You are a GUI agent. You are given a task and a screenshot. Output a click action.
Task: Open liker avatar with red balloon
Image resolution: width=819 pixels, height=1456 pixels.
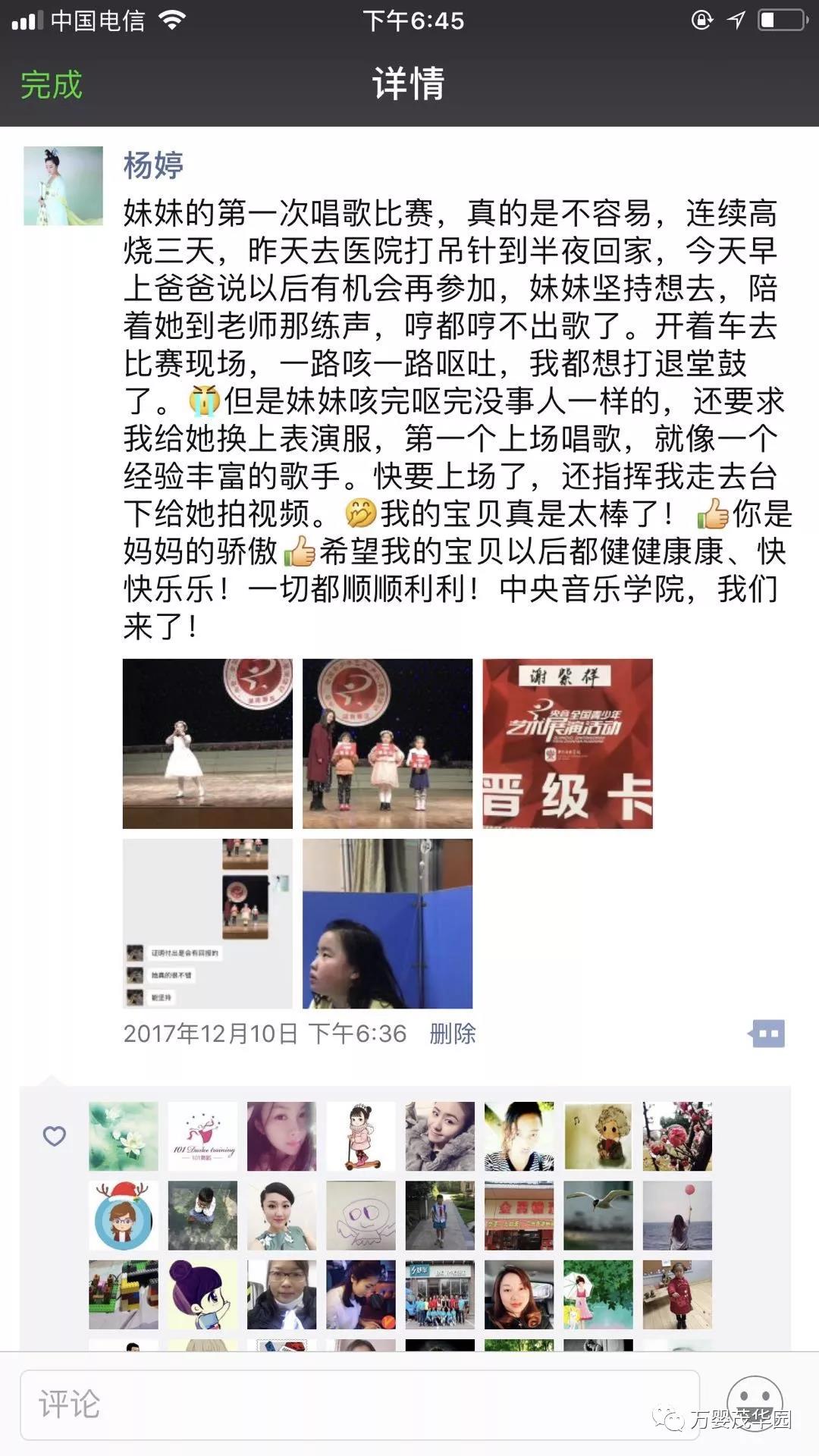677,1215
